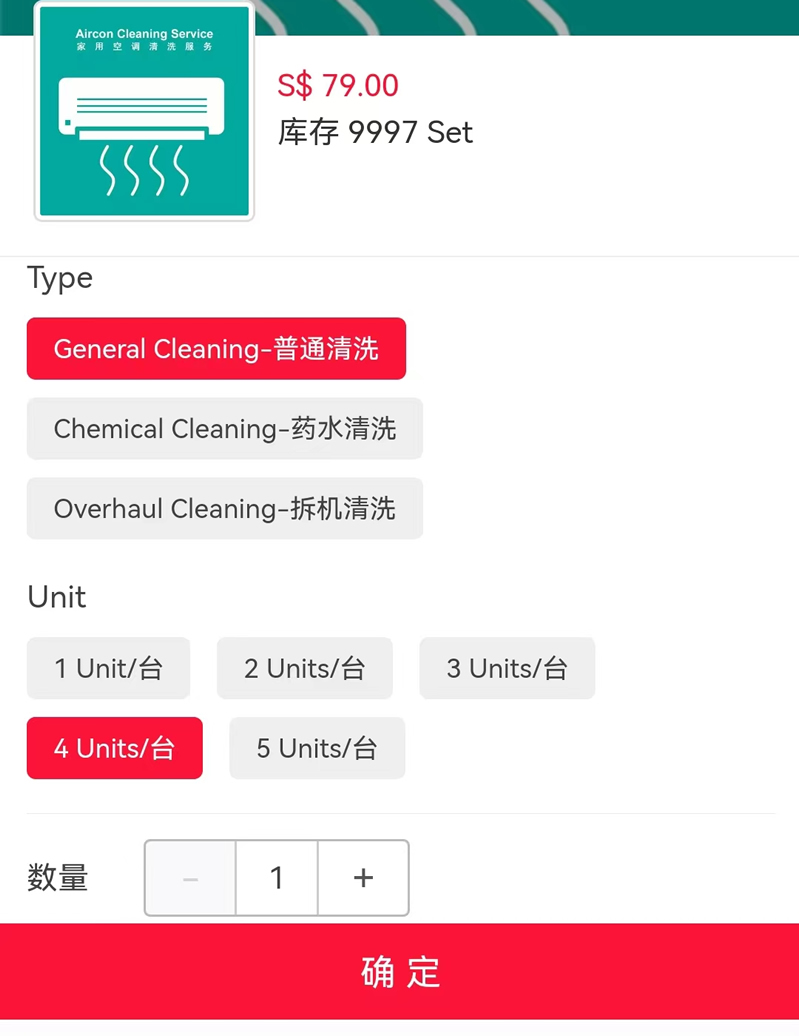Open the Aircon Cleaning Service product image
799x1036 pixels.
(x=144, y=110)
